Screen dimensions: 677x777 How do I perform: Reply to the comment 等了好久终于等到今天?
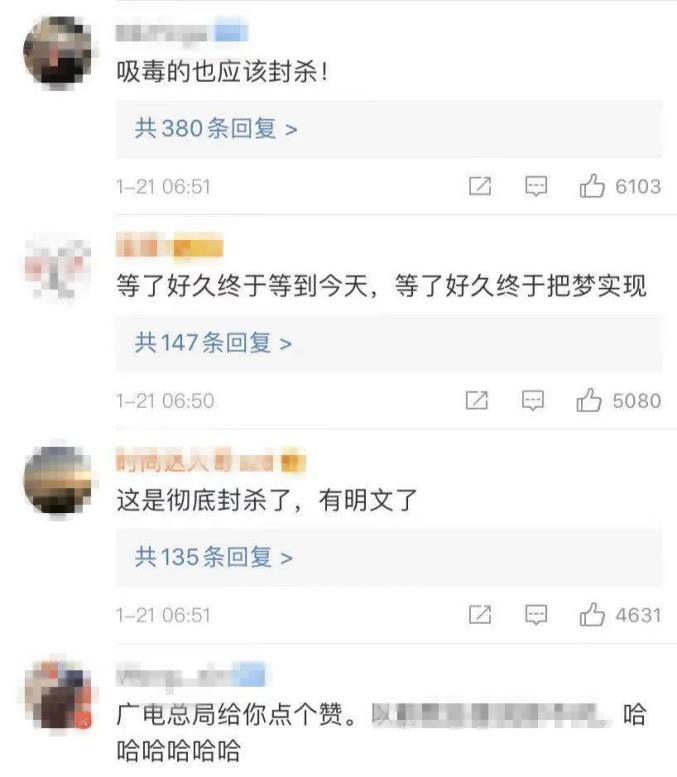tap(533, 400)
